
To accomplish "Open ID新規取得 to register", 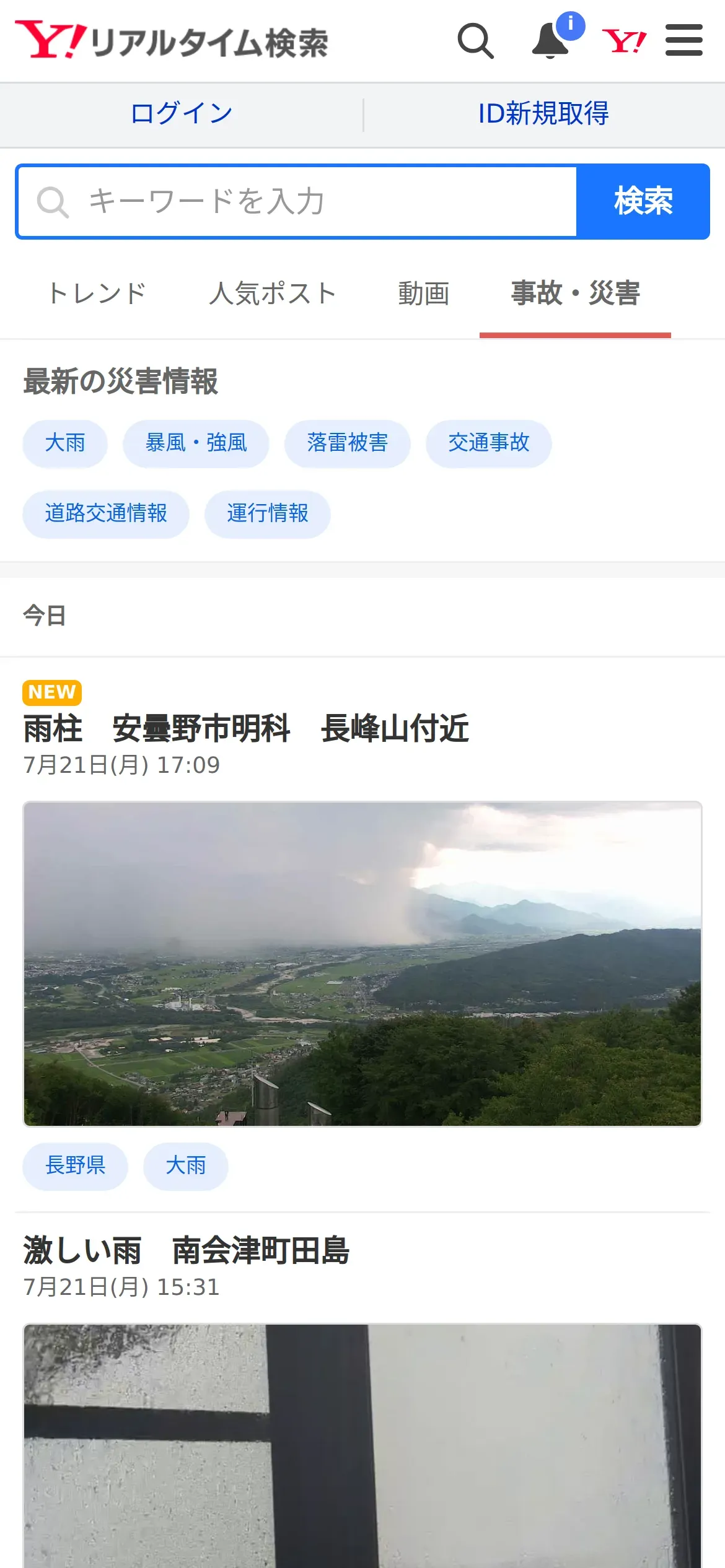I will [x=543, y=114].
